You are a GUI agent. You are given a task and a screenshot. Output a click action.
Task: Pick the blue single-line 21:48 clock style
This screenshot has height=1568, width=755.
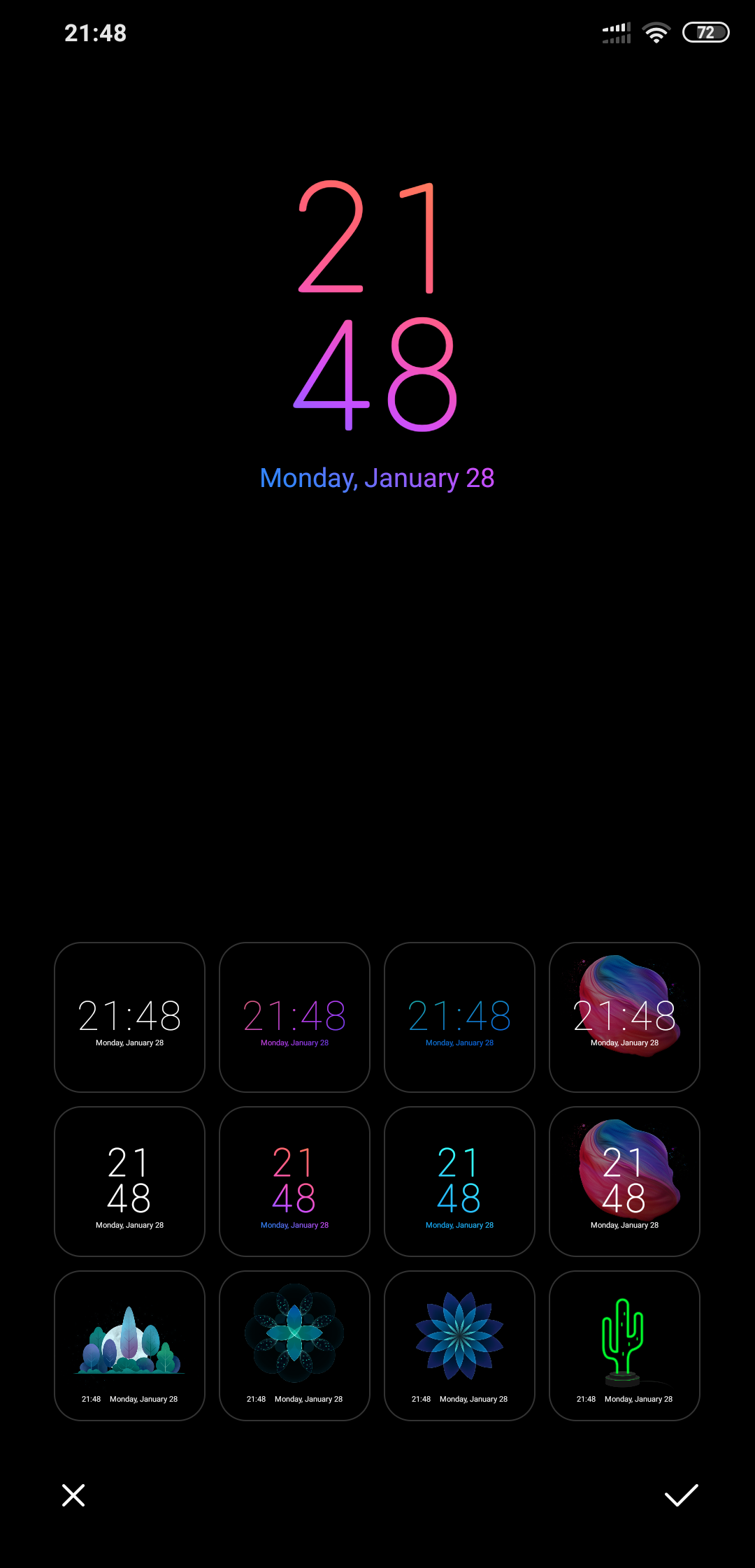coord(459,1017)
